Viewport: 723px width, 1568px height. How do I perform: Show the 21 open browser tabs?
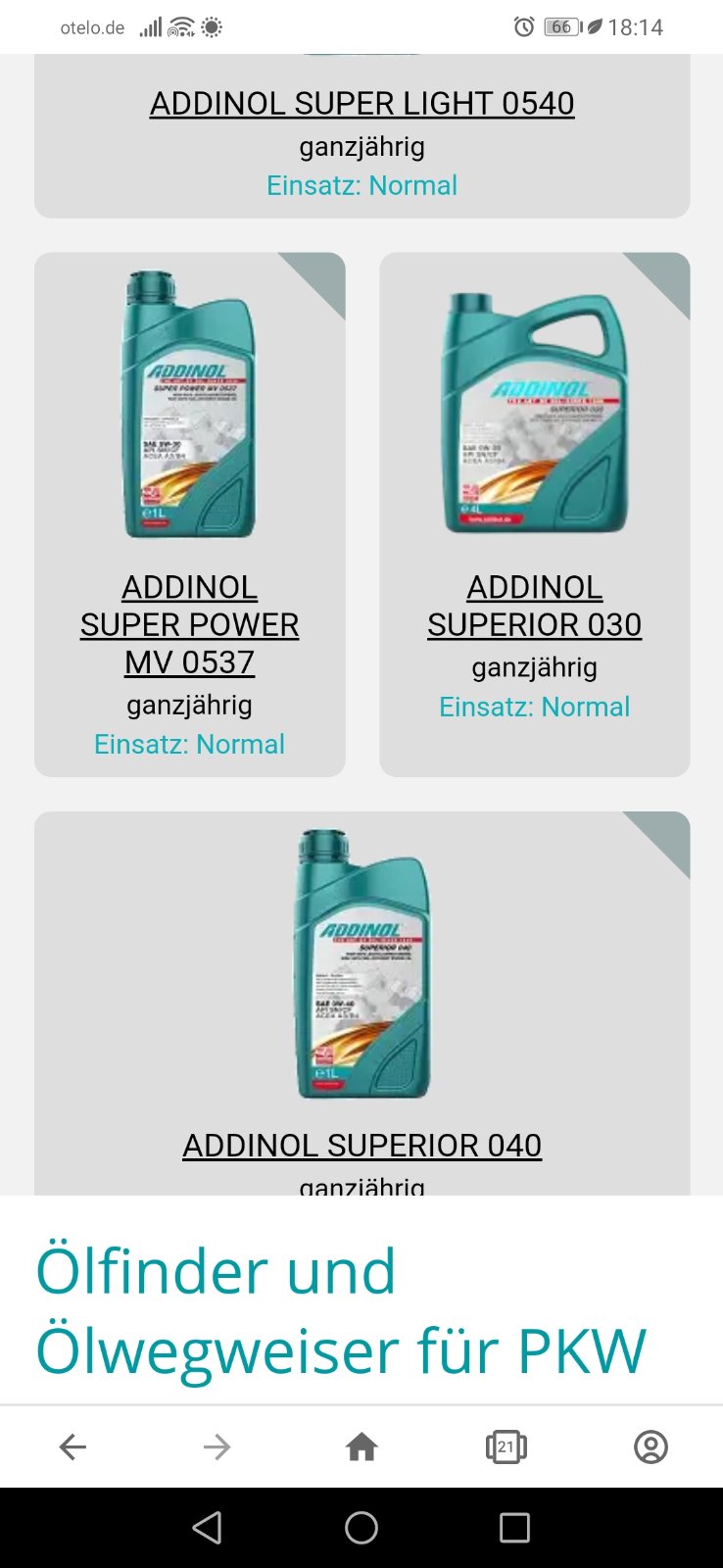pos(506,1446)
